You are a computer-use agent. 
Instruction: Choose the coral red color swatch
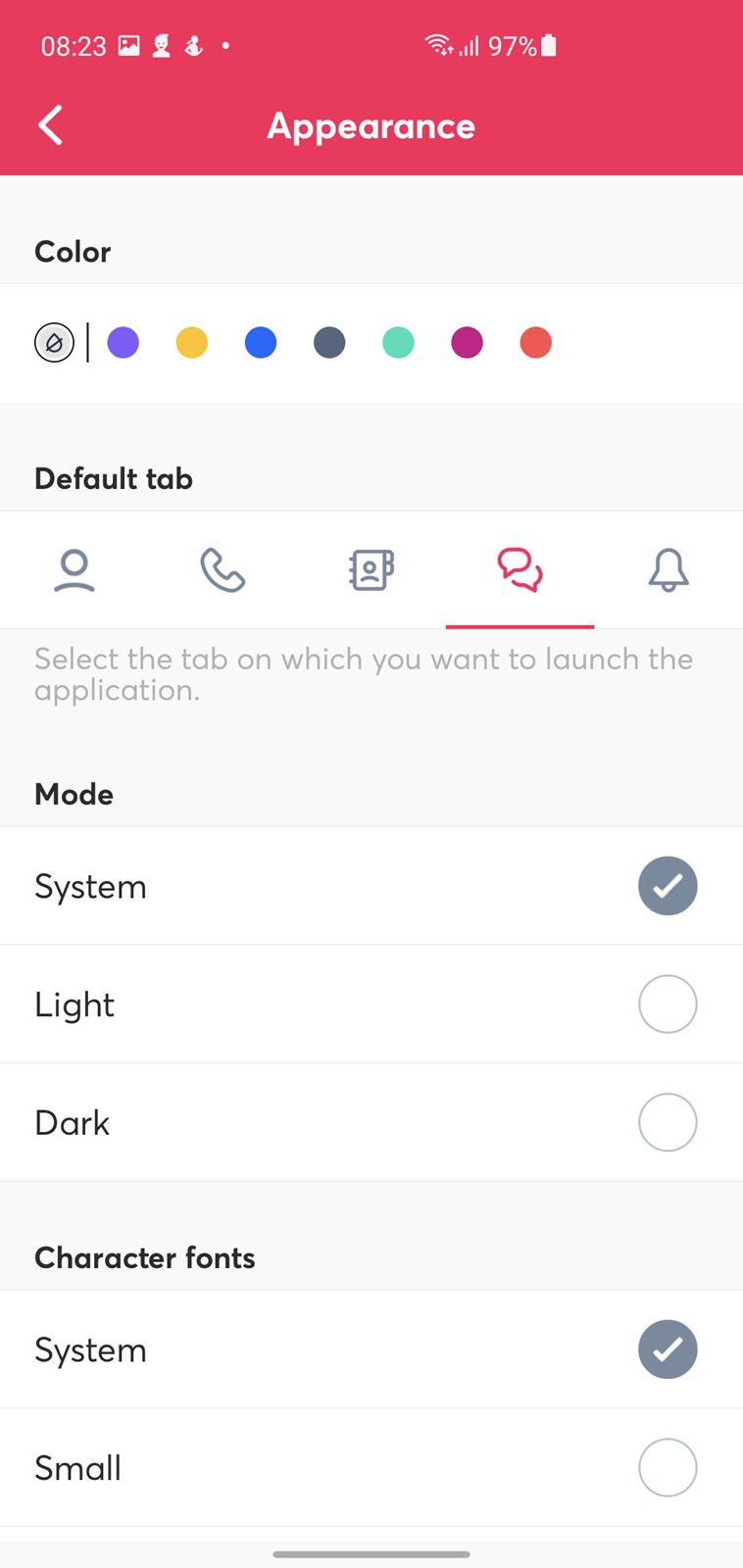(x=536, y=343)
